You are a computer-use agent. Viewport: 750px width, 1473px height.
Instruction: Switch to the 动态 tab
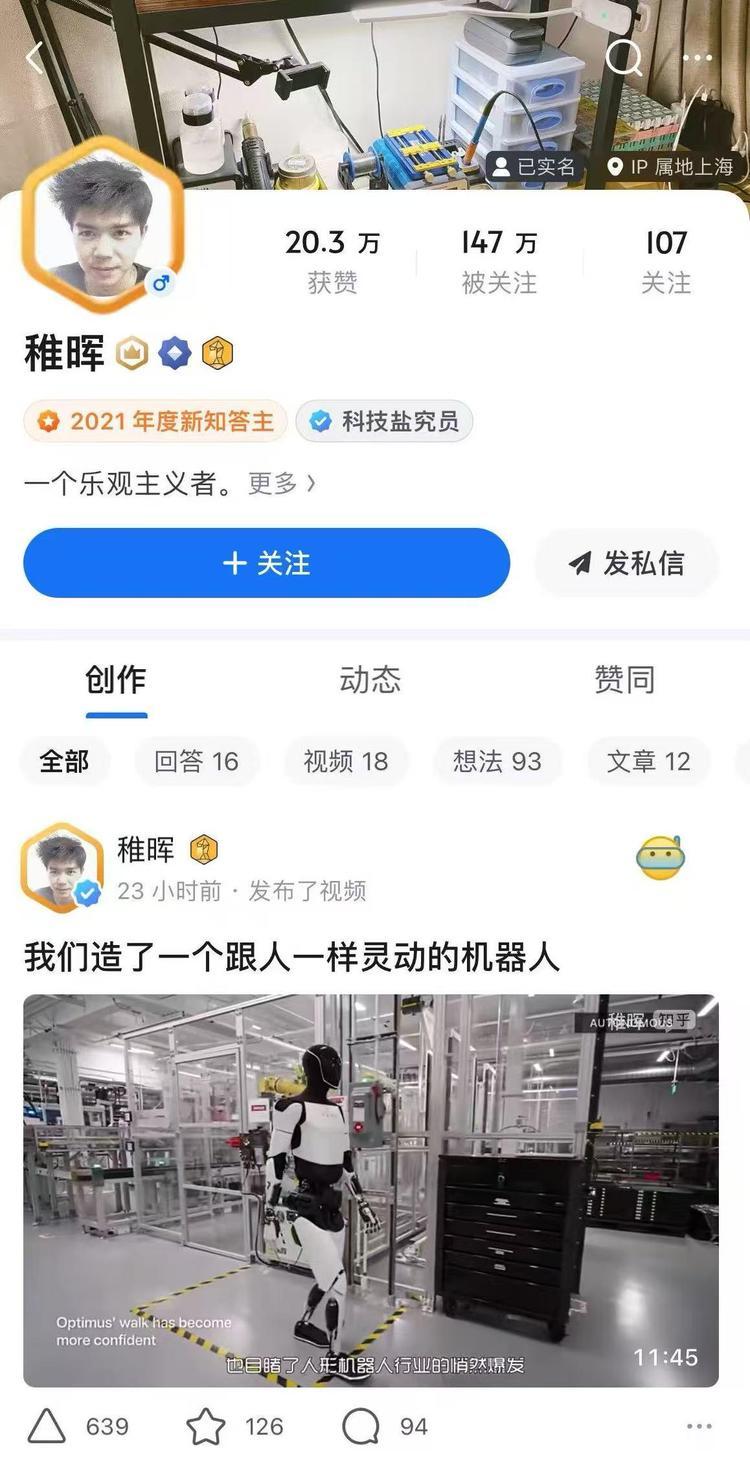click(x=370, y=680)
